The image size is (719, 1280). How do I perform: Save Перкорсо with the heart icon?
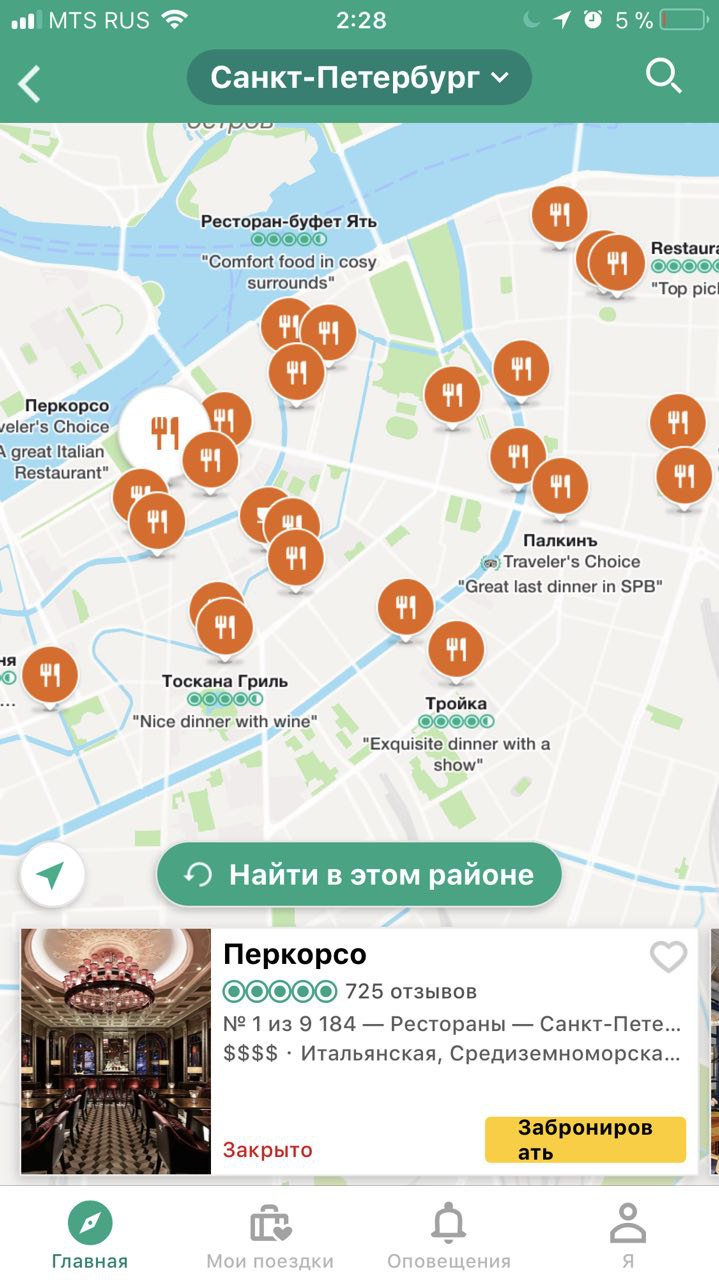(669, 957)
